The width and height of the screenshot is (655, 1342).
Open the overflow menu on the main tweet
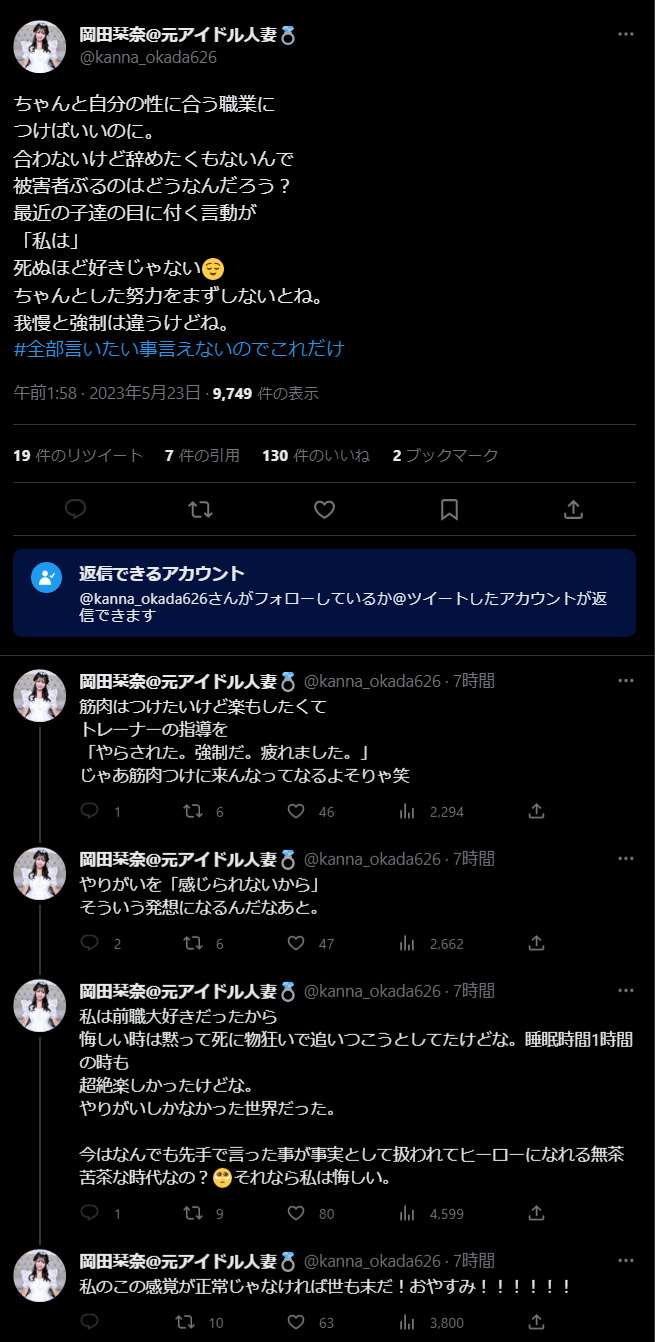626,34
